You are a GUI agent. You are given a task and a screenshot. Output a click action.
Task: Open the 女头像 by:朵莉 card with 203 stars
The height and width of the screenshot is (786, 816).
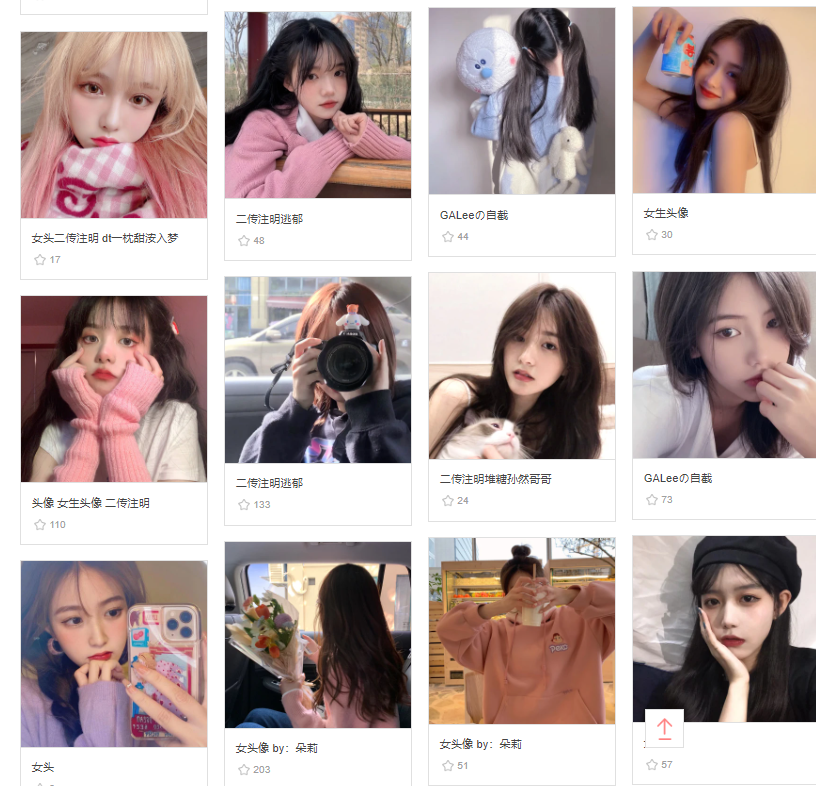317,635
